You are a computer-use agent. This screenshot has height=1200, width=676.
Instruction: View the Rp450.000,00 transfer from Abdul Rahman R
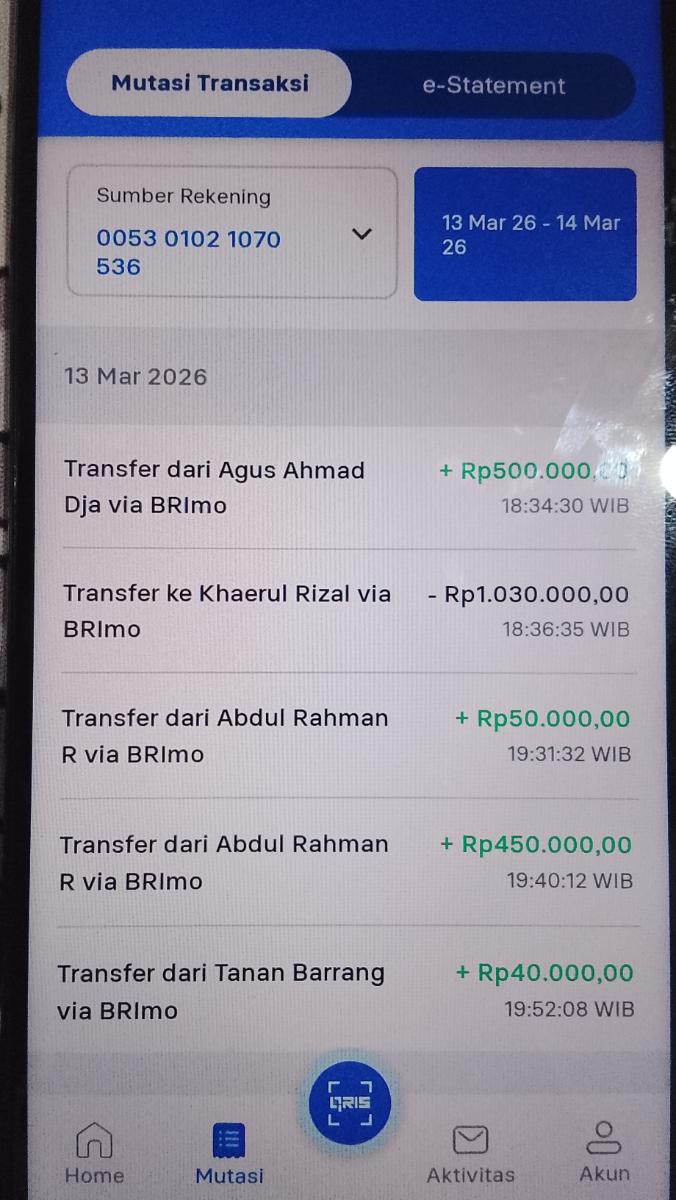[x=347, y=862]
